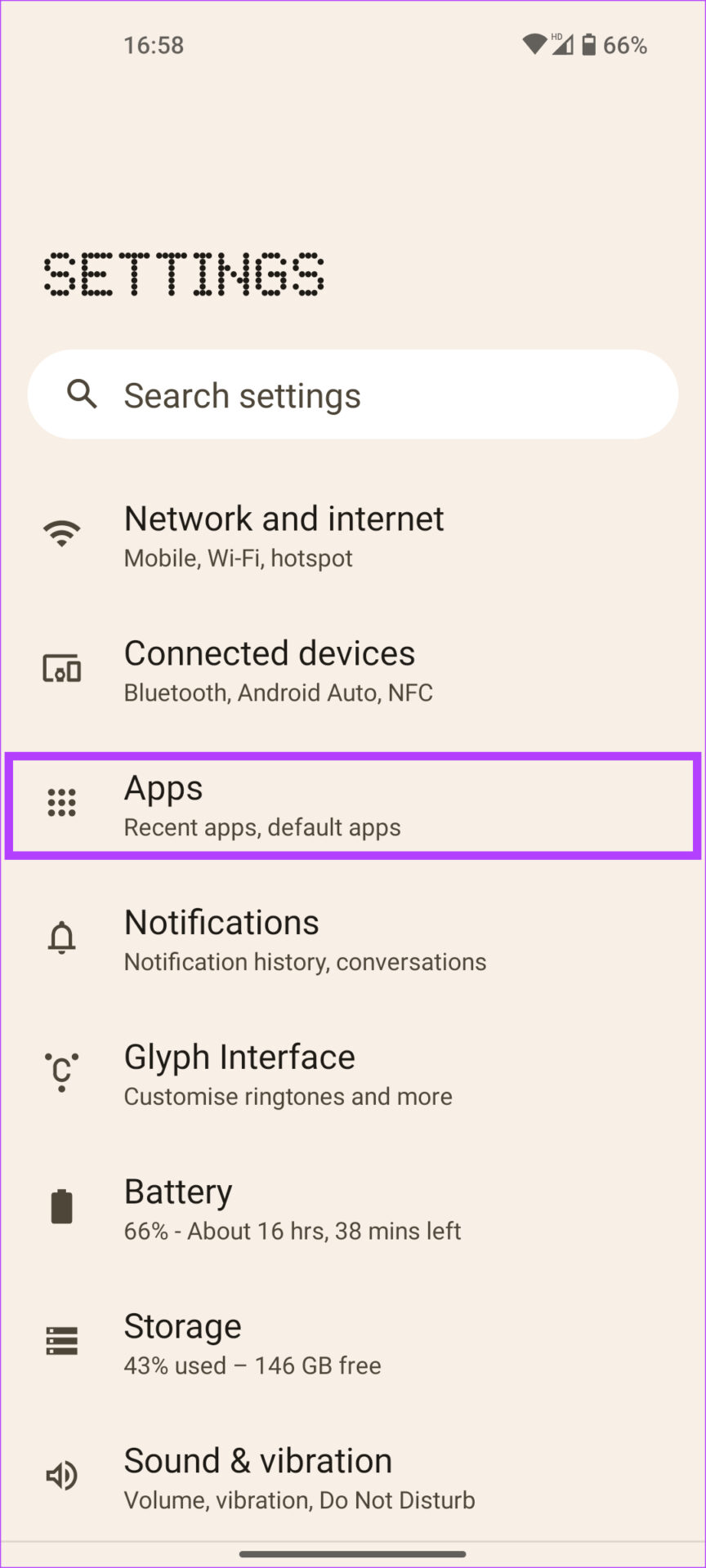View Battery settings
706x1568 pixels.
[x=353, y=1209]
